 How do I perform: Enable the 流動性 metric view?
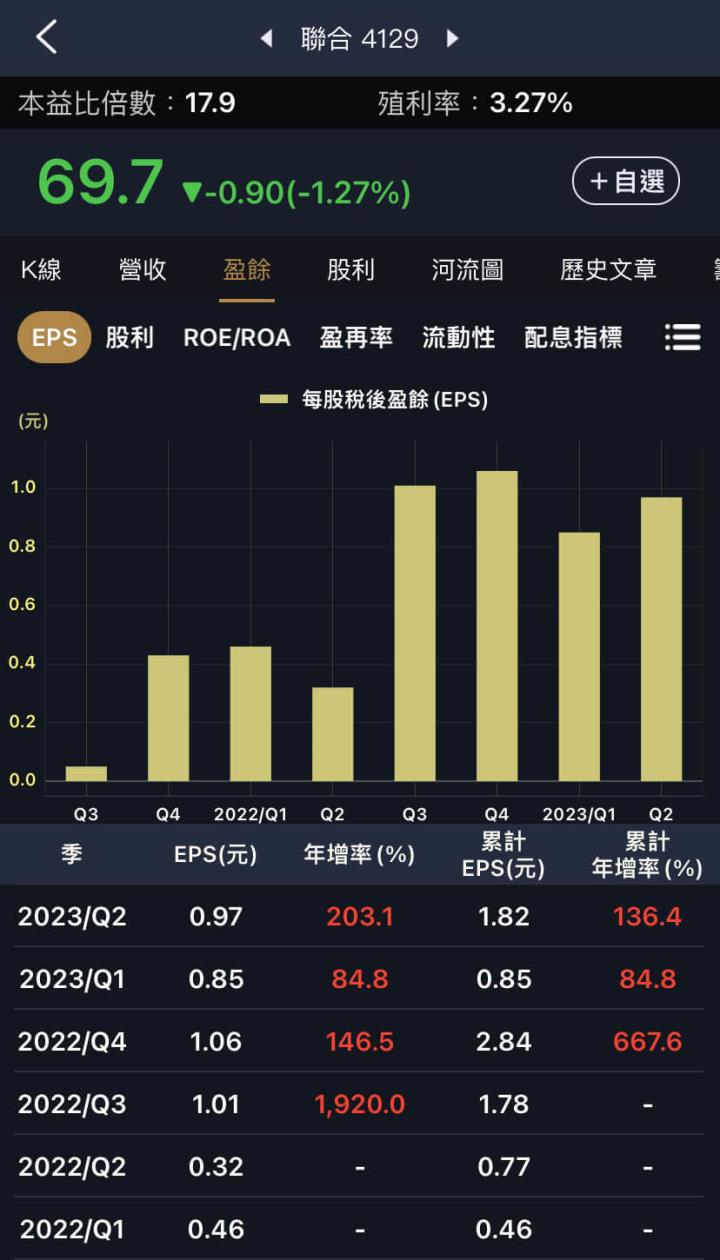point(458,337)
